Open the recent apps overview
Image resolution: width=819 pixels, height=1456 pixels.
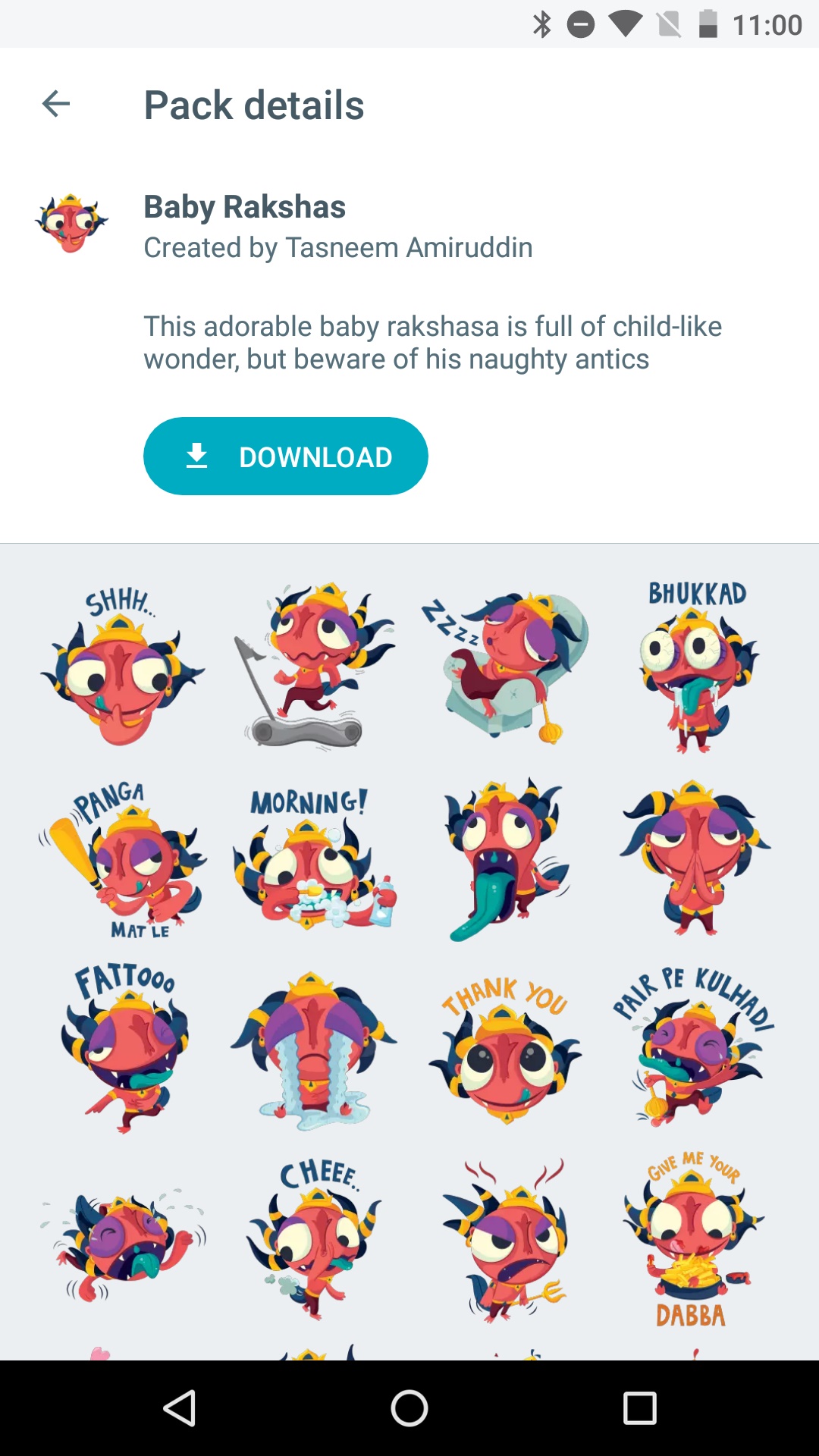point(639,1408)
